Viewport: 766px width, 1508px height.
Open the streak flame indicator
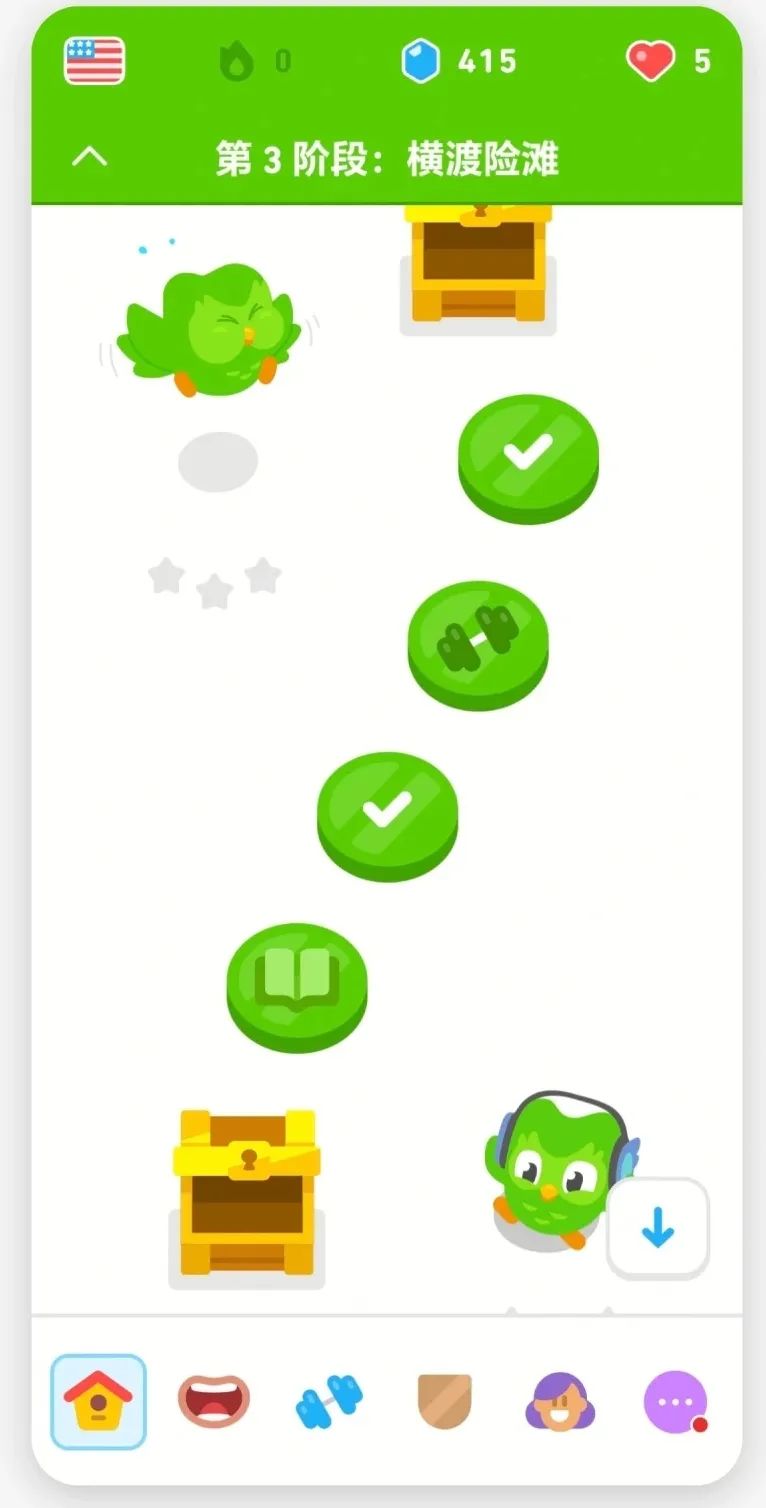(x=255, y=61)
